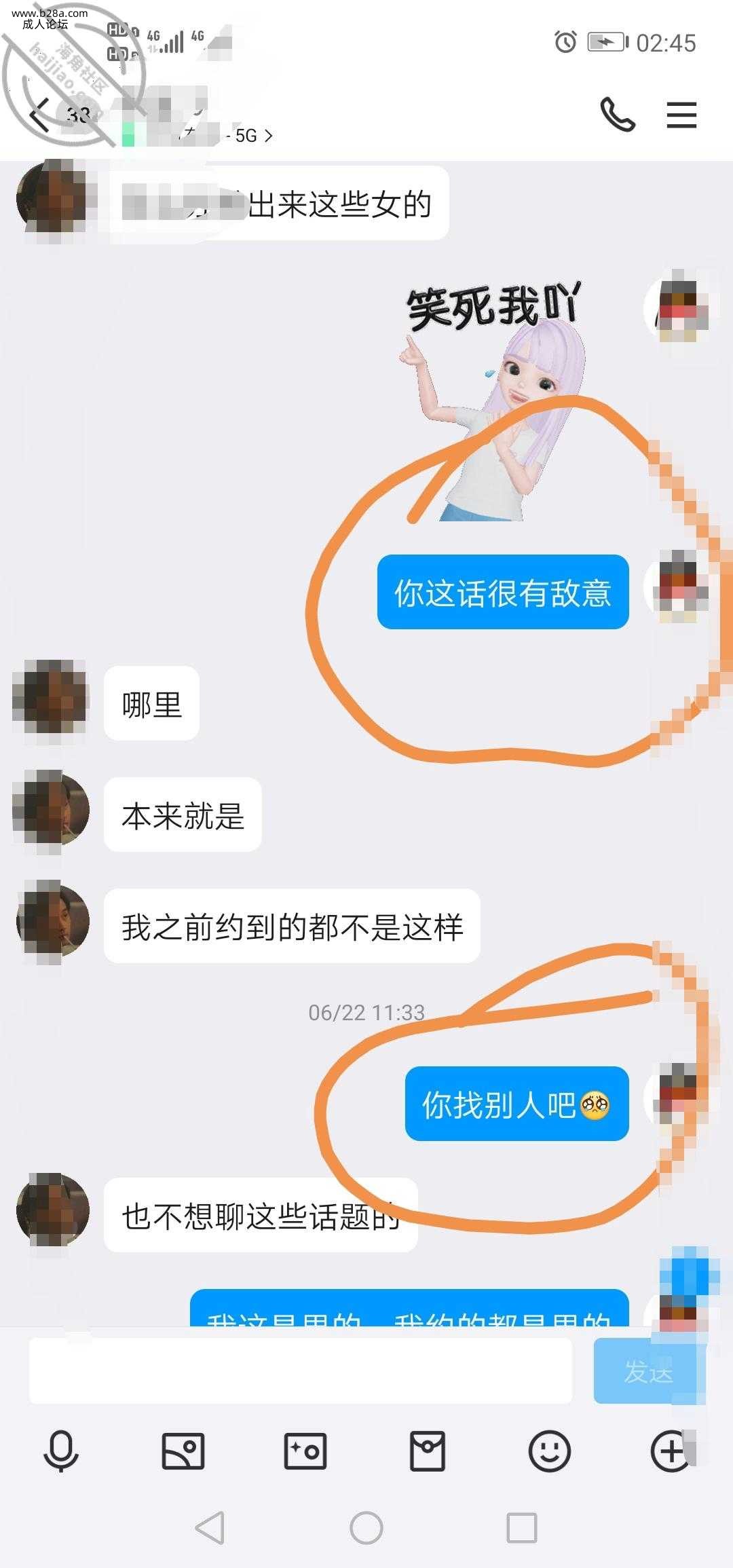Go back from the chat

click(x=41, y=114)
